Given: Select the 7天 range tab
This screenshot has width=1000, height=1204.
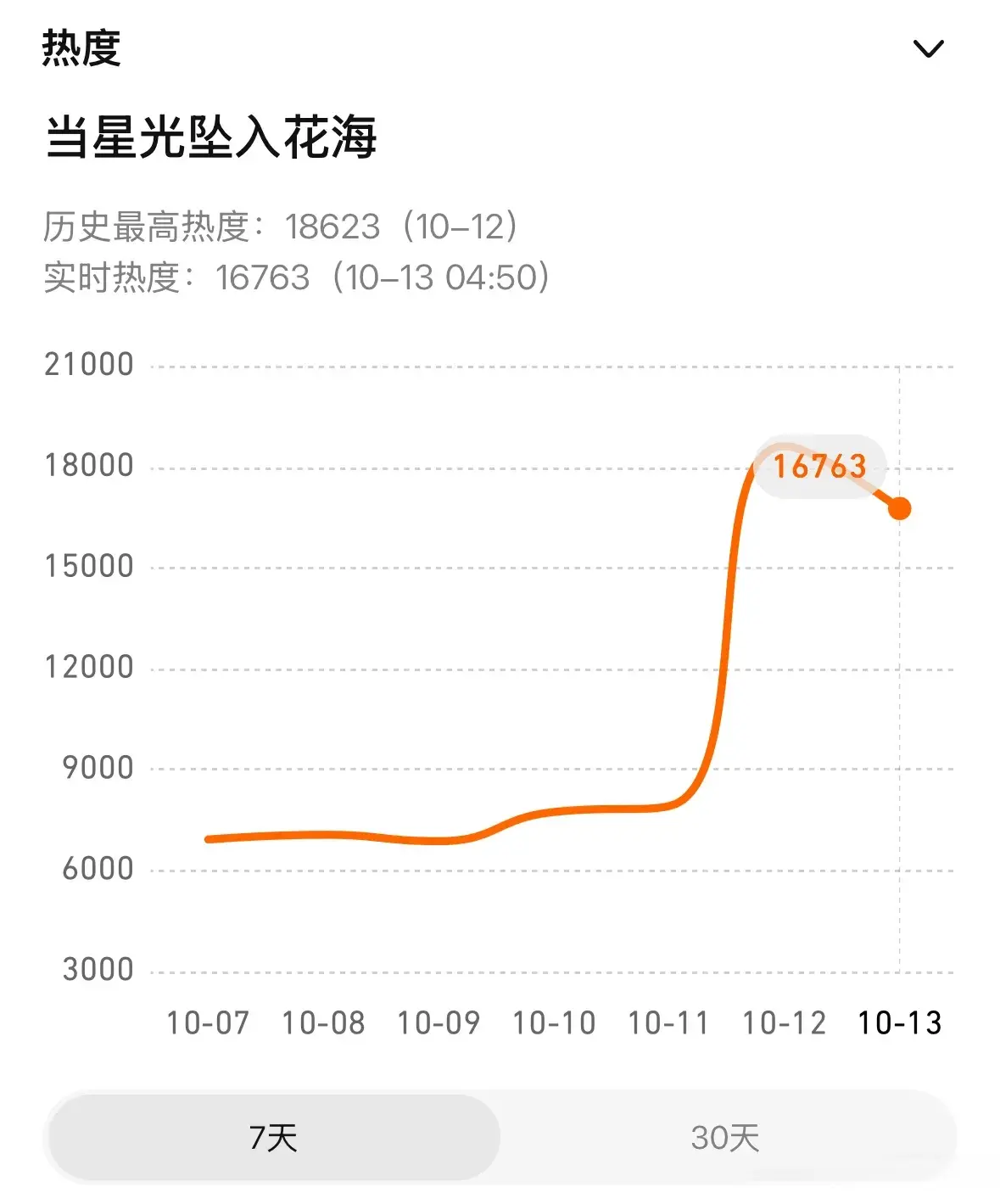Looking at the screenshot, I should pyautogui.click(x=273, y=1137).
